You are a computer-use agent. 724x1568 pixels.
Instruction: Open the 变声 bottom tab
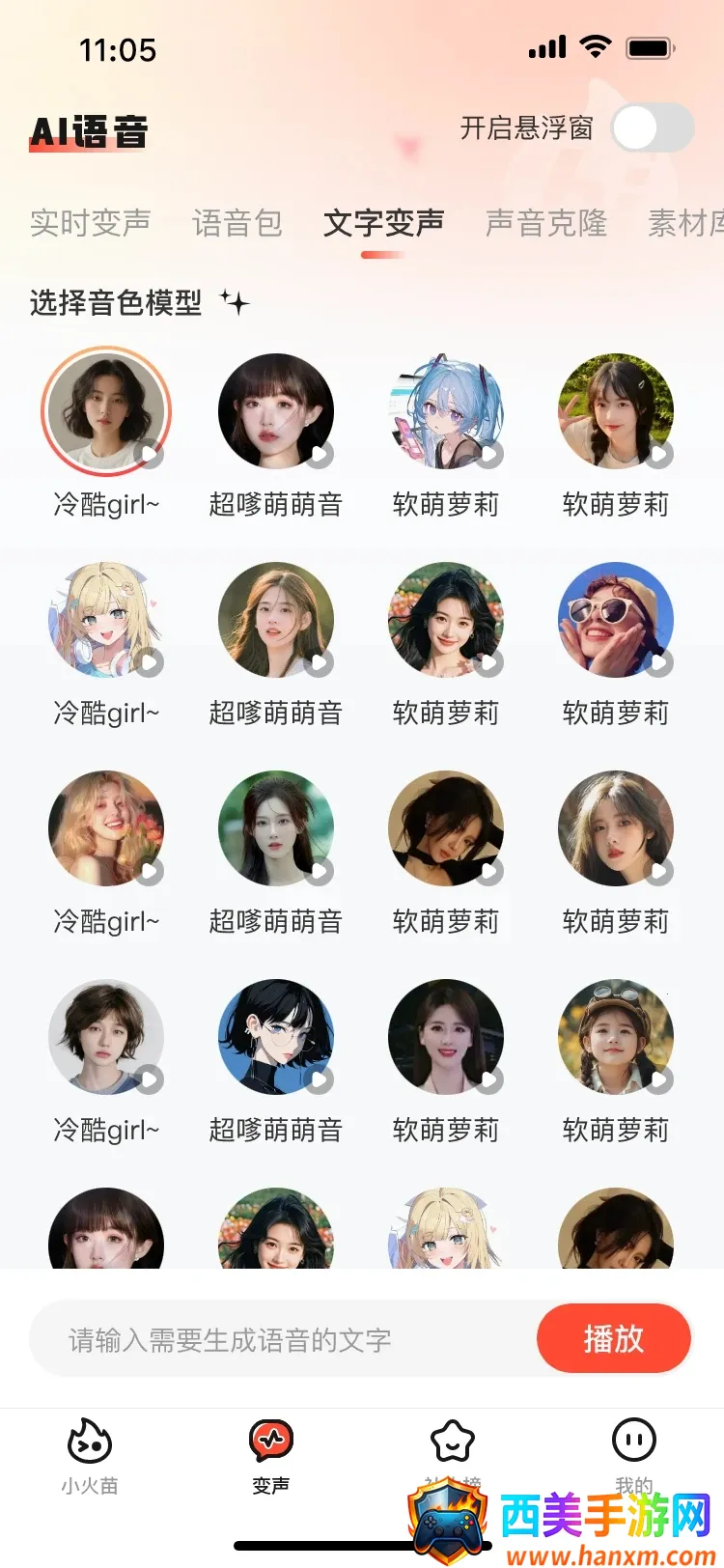(271, 1455)
